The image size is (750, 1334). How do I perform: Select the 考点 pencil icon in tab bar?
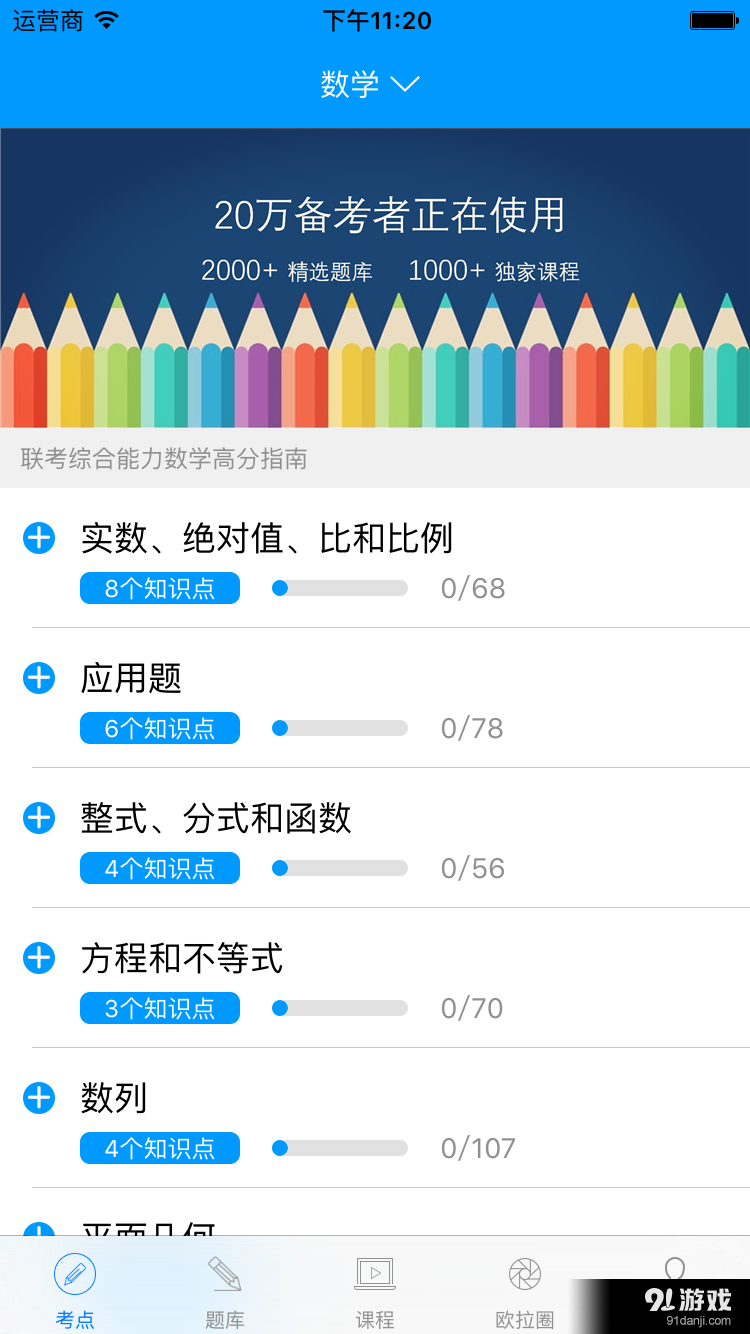pos(75,1275)
